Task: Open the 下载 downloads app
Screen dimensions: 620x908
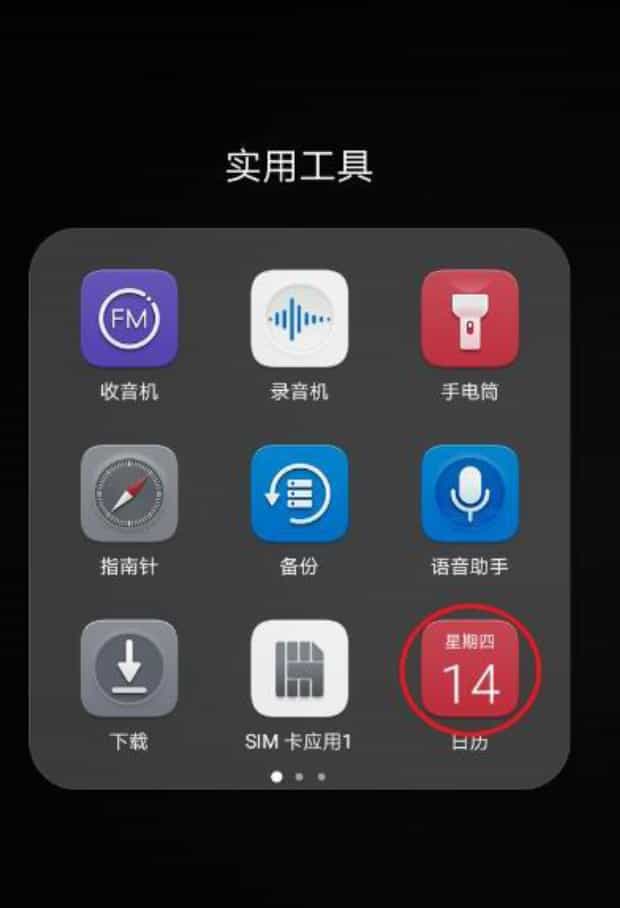Action: (x=129, y=668)
